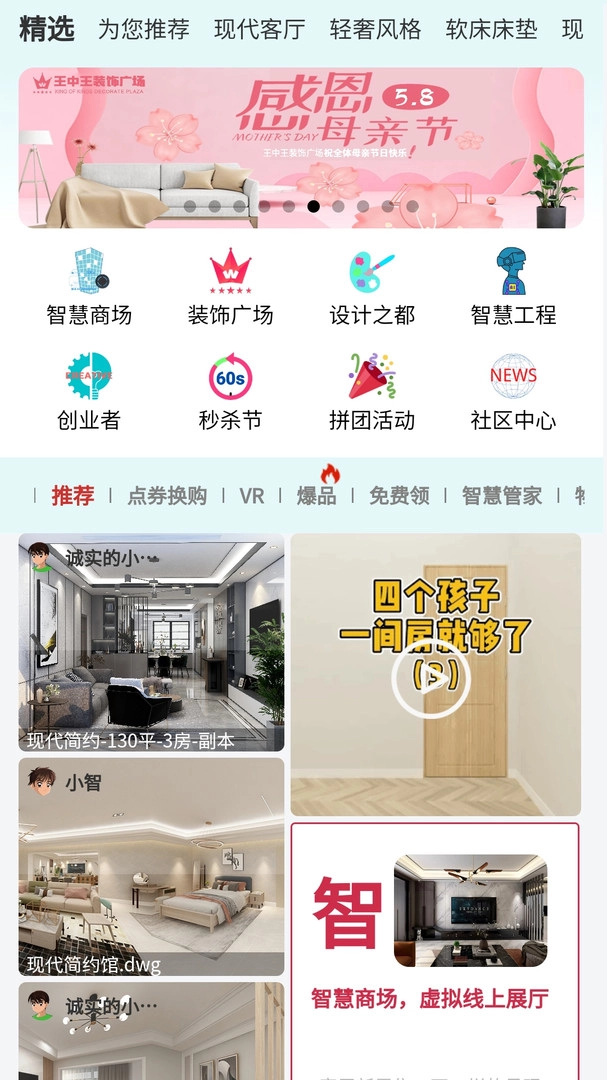Open the 现代简约-130平-3房-副本 design card
This screenshot has height=1080, width=607.
pyautogui.click(x=151, y=642)
